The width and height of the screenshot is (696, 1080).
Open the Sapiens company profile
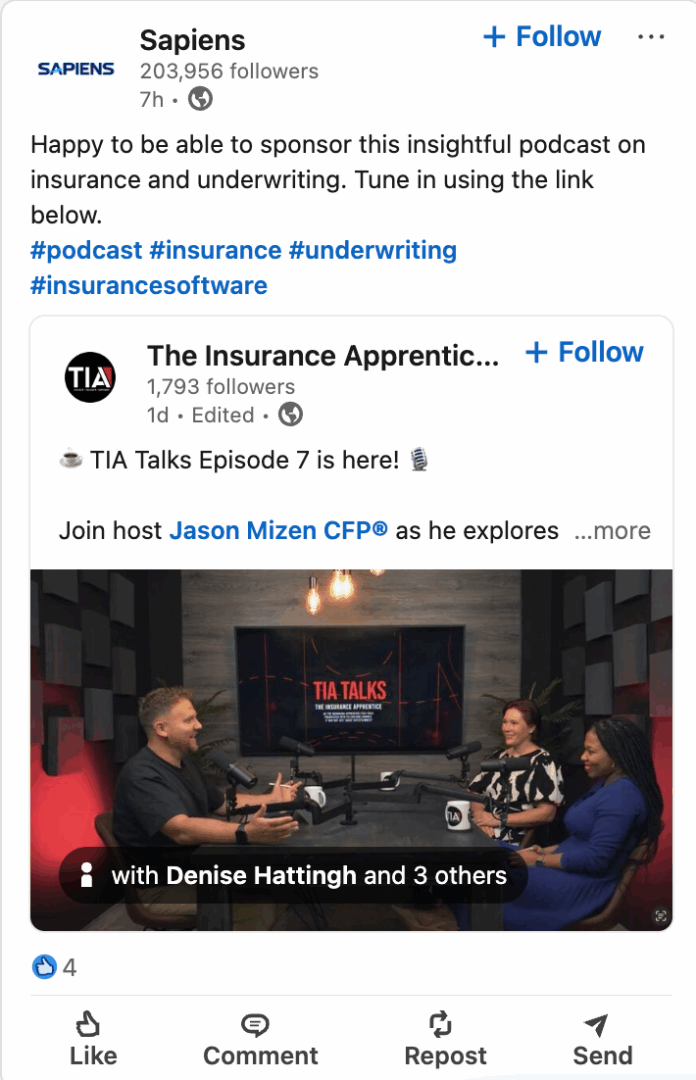192,40
